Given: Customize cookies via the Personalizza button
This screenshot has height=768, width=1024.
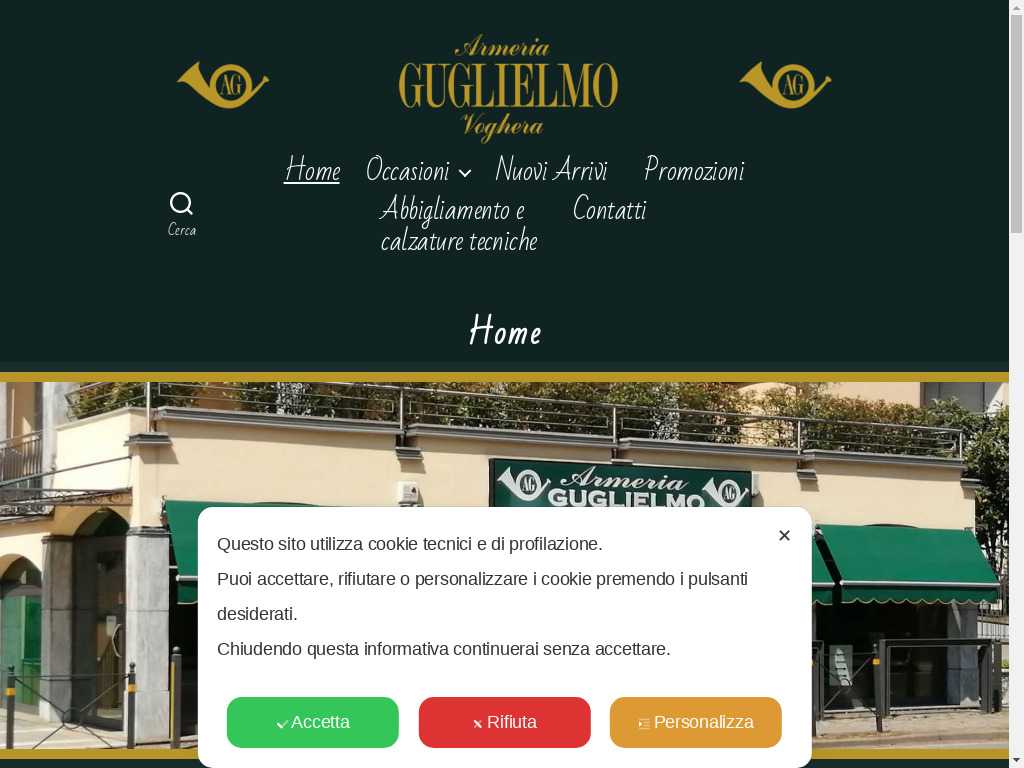Looking at the screenshot, I should tap(696, 722).
